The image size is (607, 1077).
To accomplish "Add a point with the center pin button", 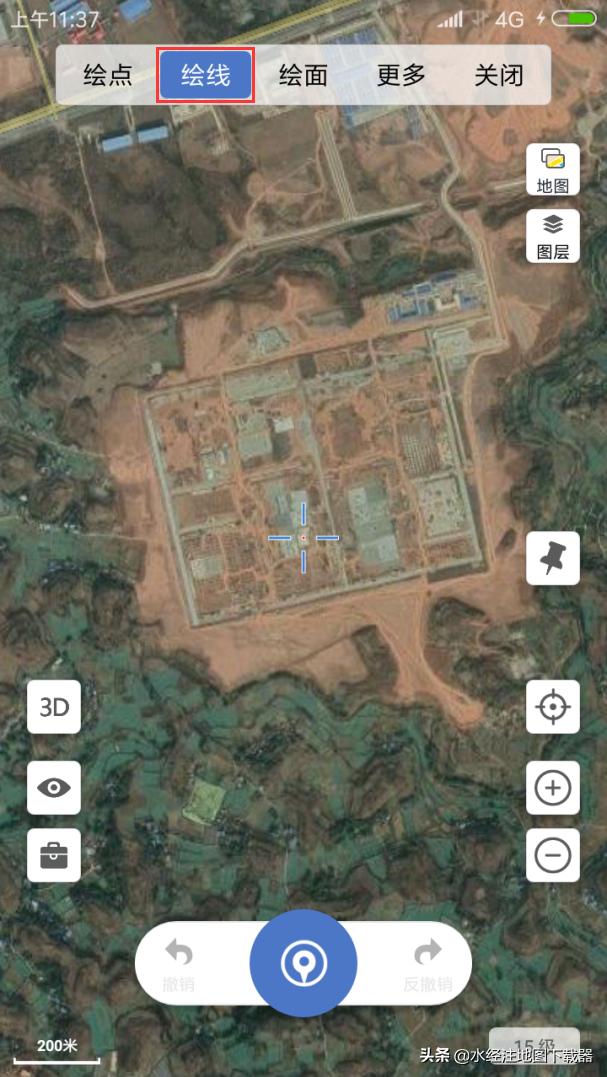I will [303, 964].
